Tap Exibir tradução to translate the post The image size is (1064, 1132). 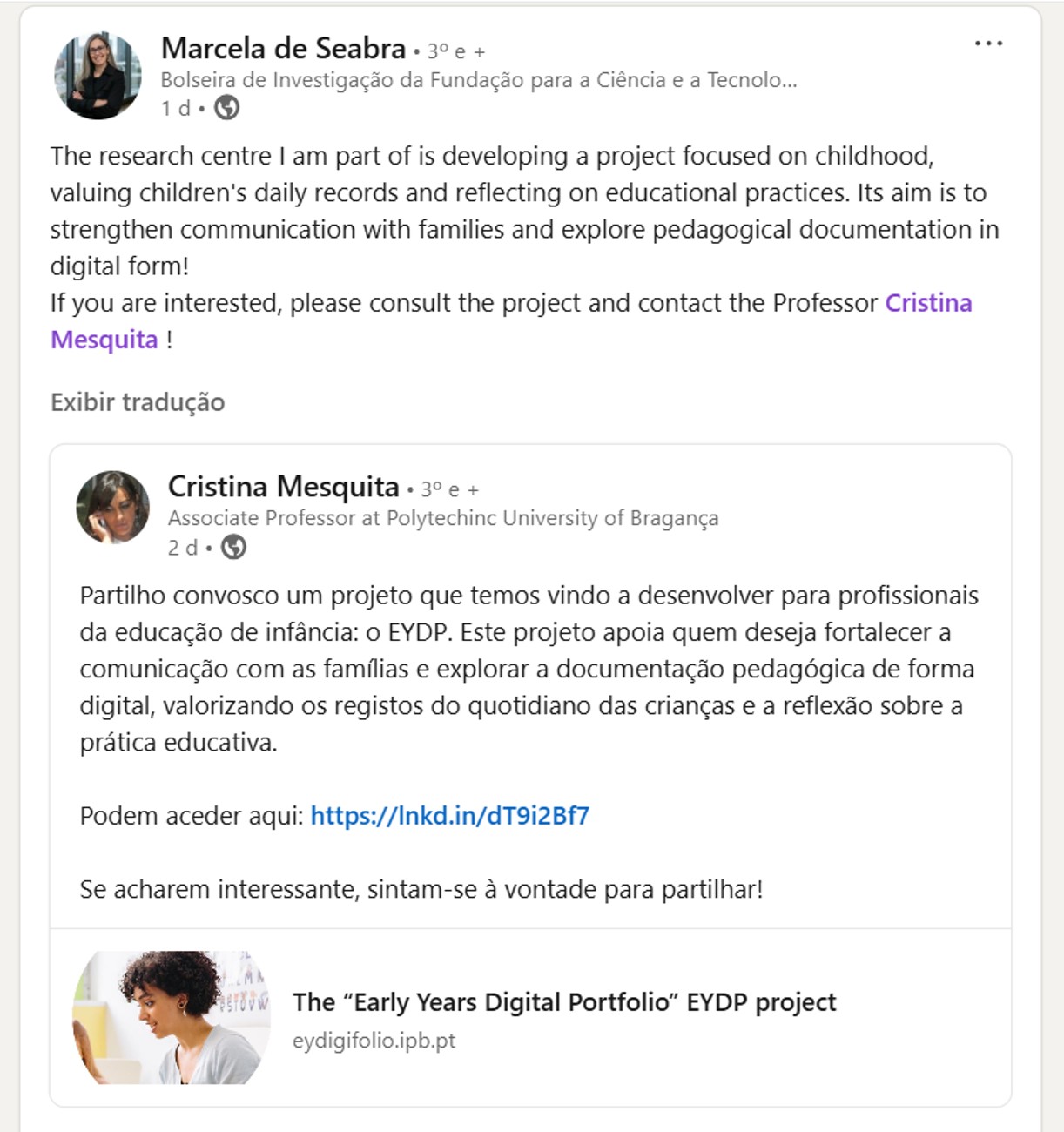point(138,402)
